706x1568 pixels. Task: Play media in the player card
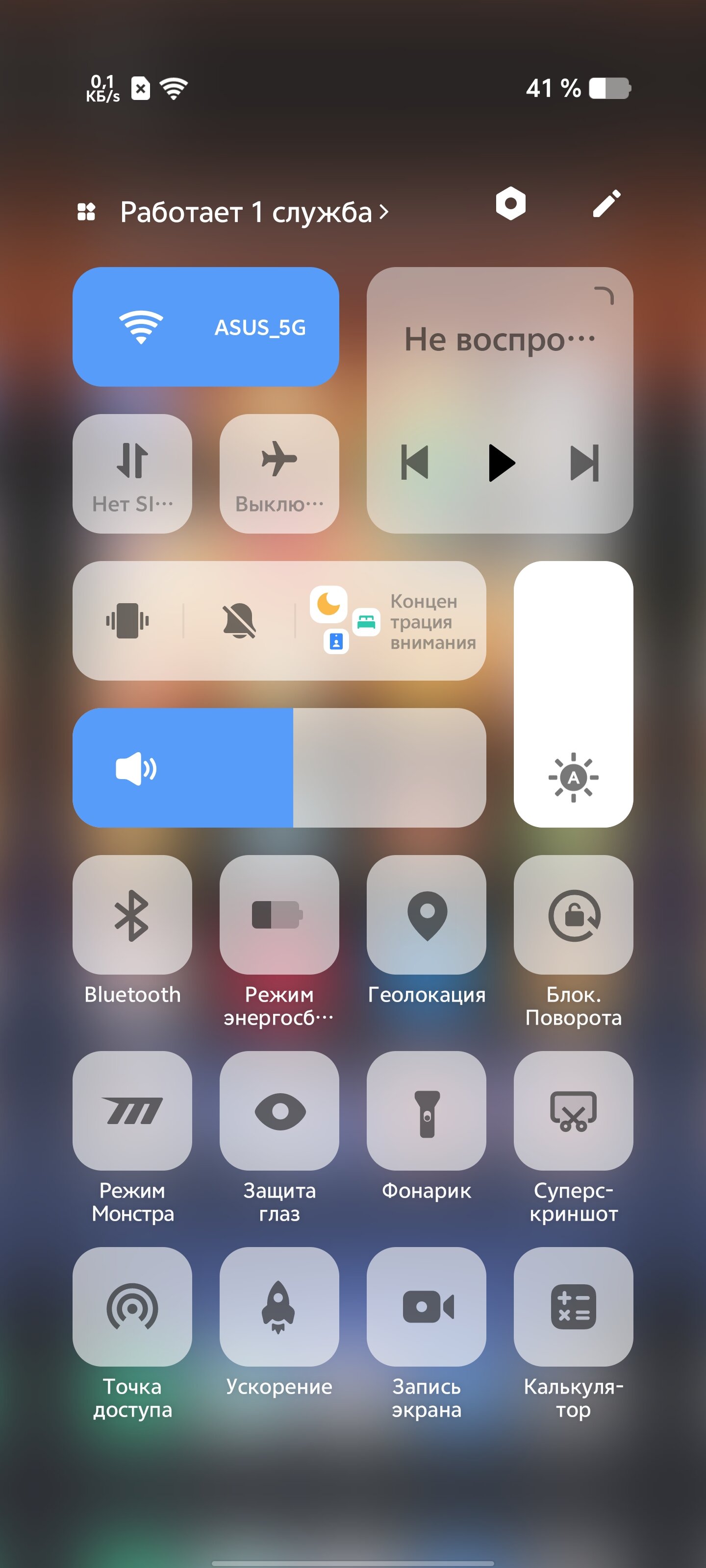tap(501, 463)
